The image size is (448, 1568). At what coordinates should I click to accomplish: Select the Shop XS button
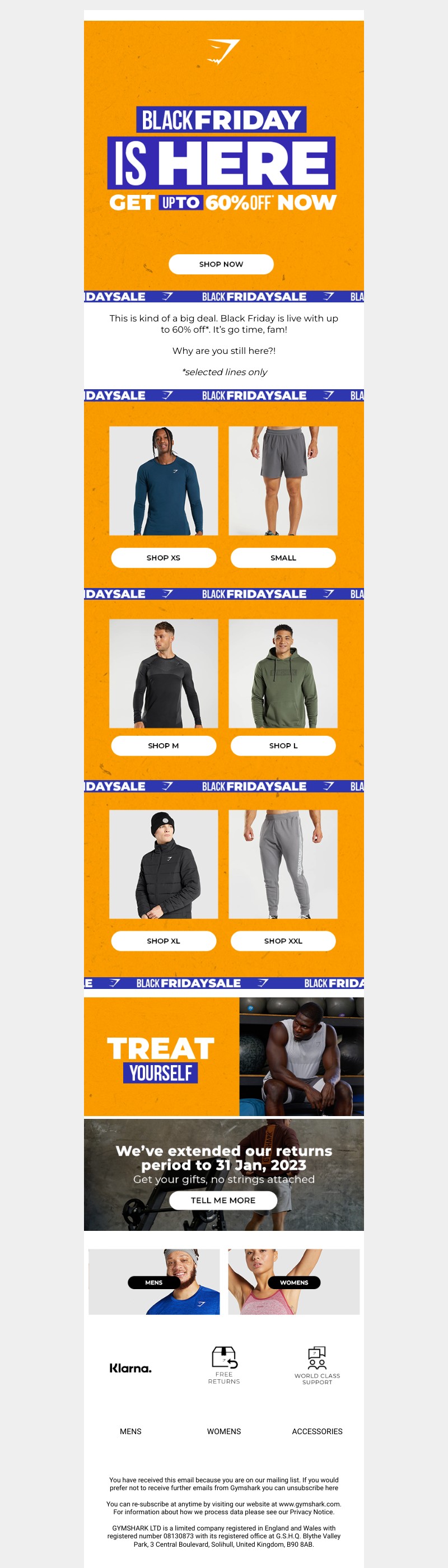point(163,558)
